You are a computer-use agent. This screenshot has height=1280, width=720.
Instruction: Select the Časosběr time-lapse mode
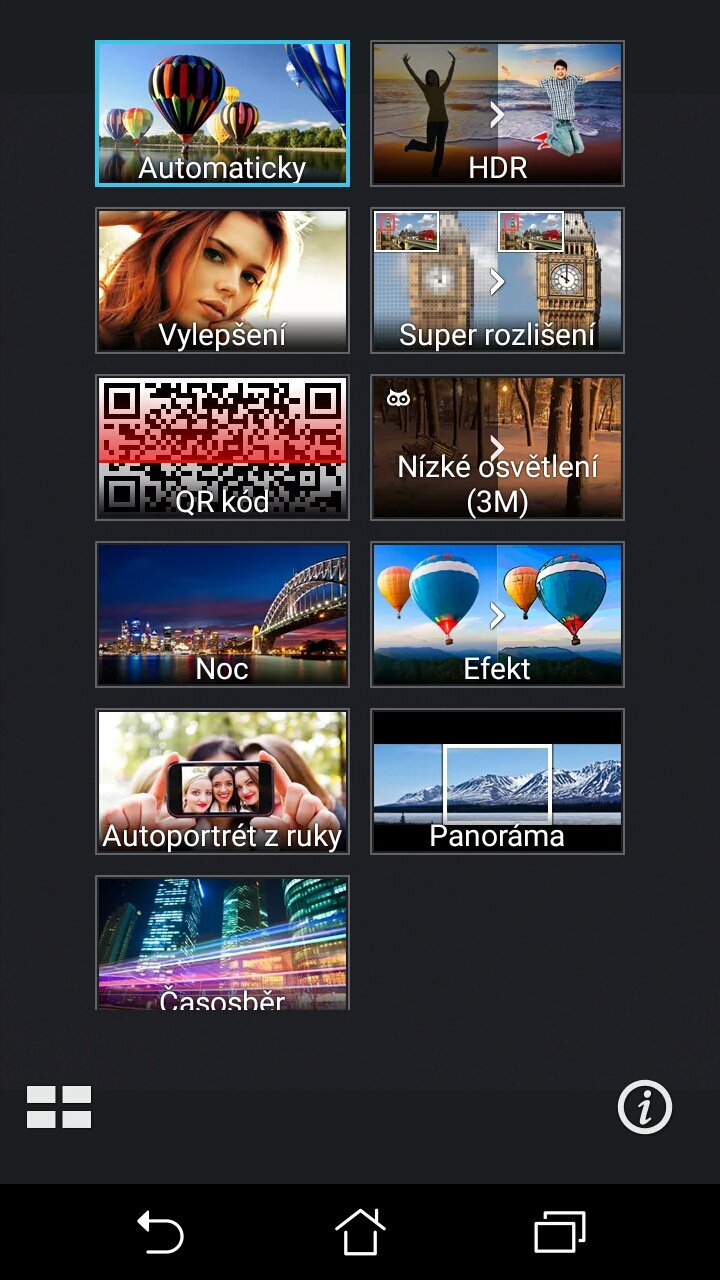point(222,943)
